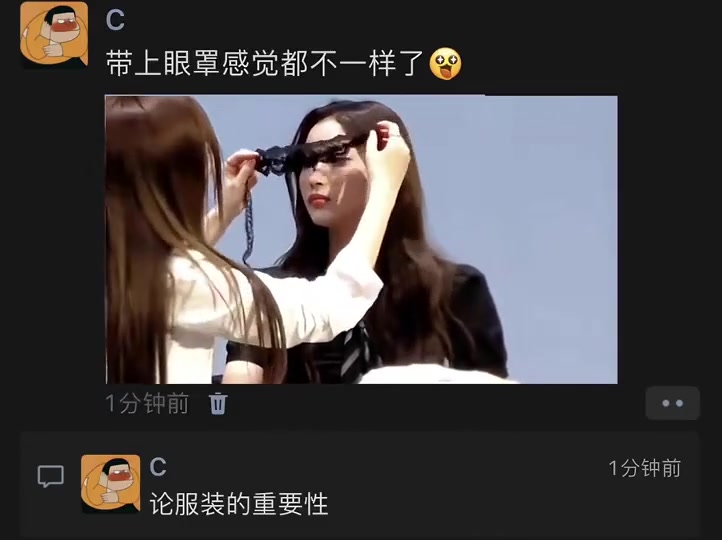Open the posted eye-mask photo
722x540 pixels.
(361, 239)
